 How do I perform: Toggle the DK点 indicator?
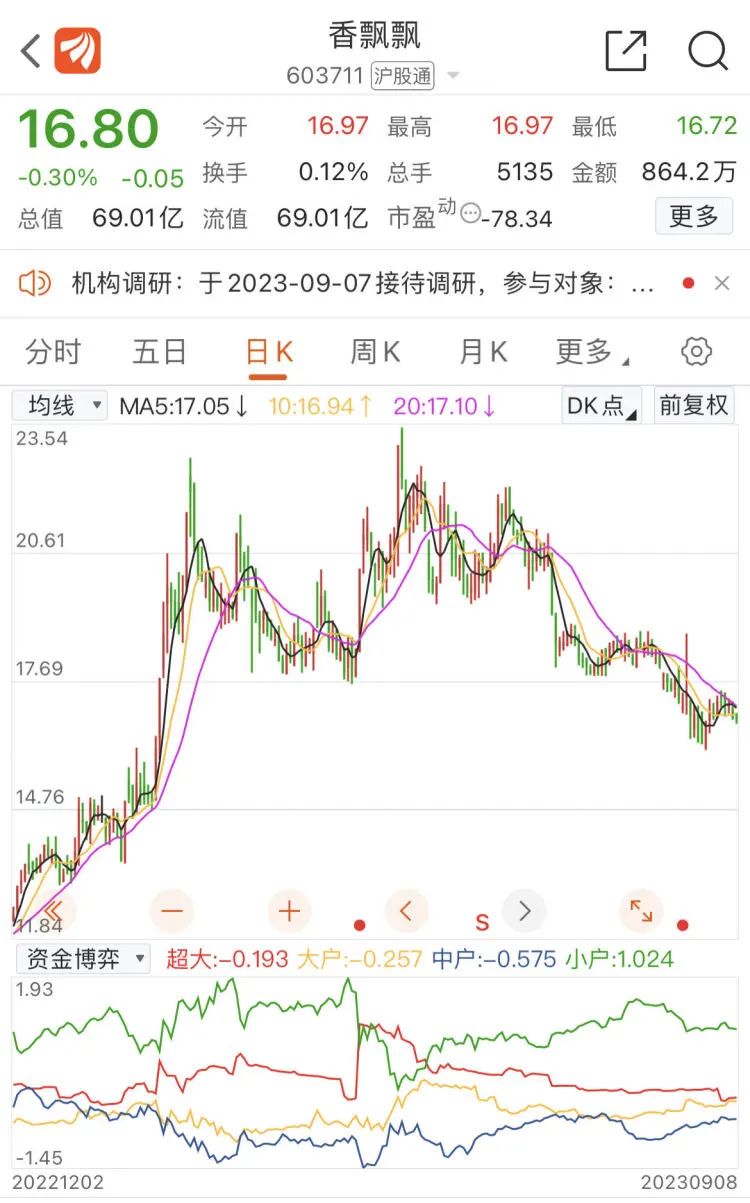(601, 406)
